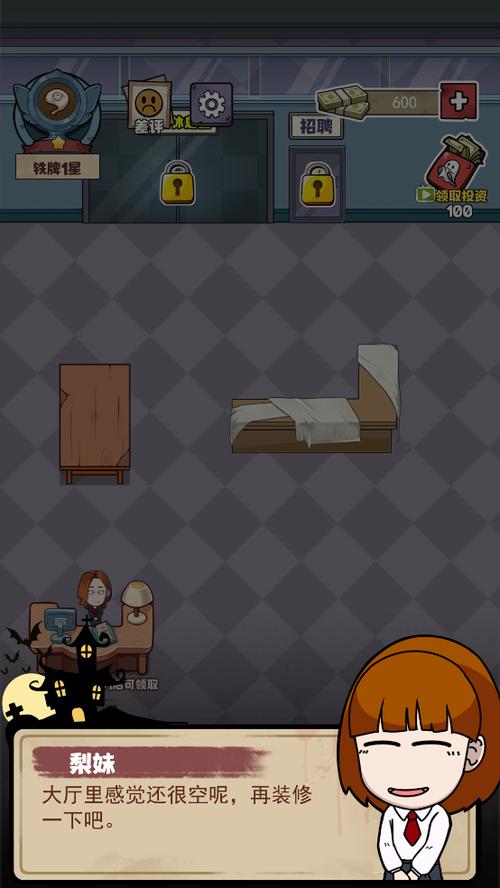Claim the 领取投资 video reward
This screenshot has width=500, height=888.
point(456,174)
